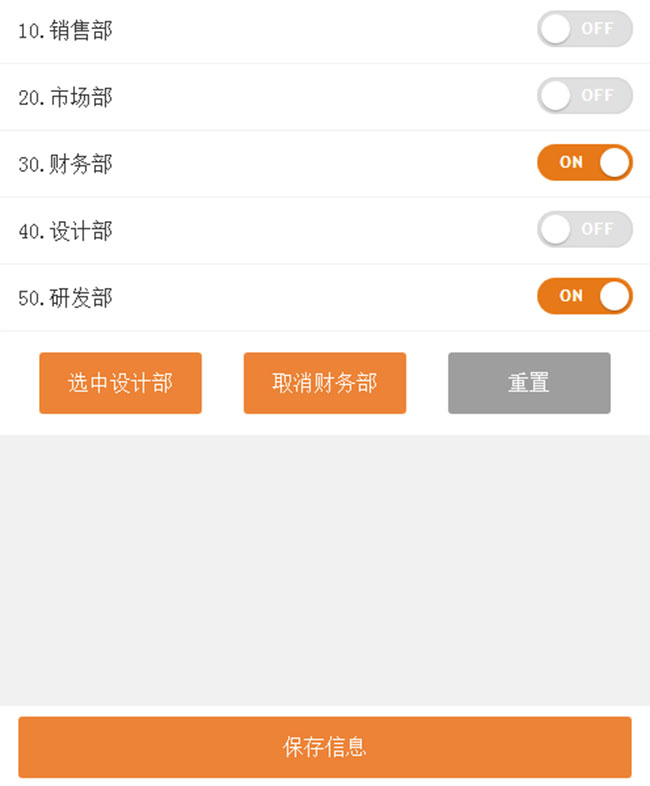Select the 取消财务部 button

click(324, 383)
